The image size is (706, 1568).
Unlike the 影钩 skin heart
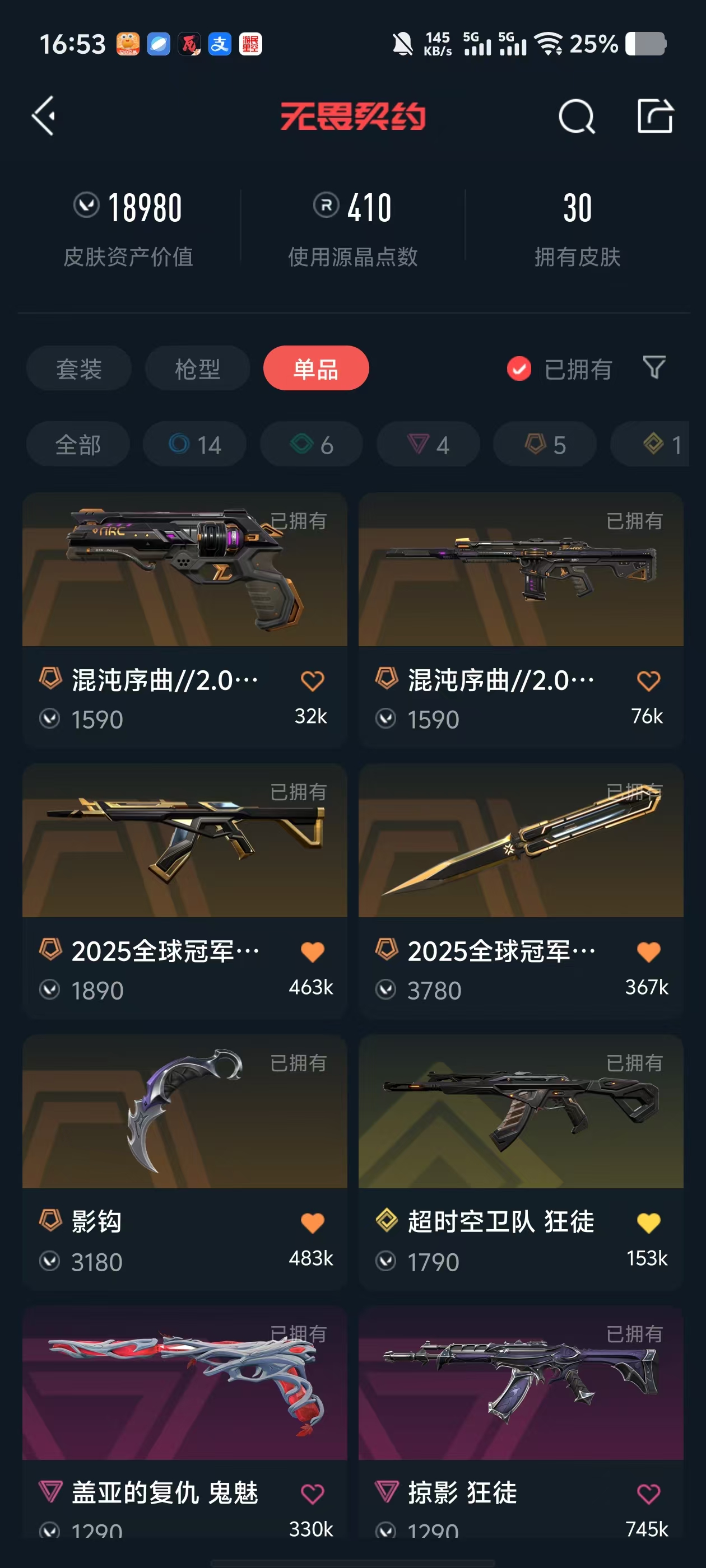point(313,1223)
